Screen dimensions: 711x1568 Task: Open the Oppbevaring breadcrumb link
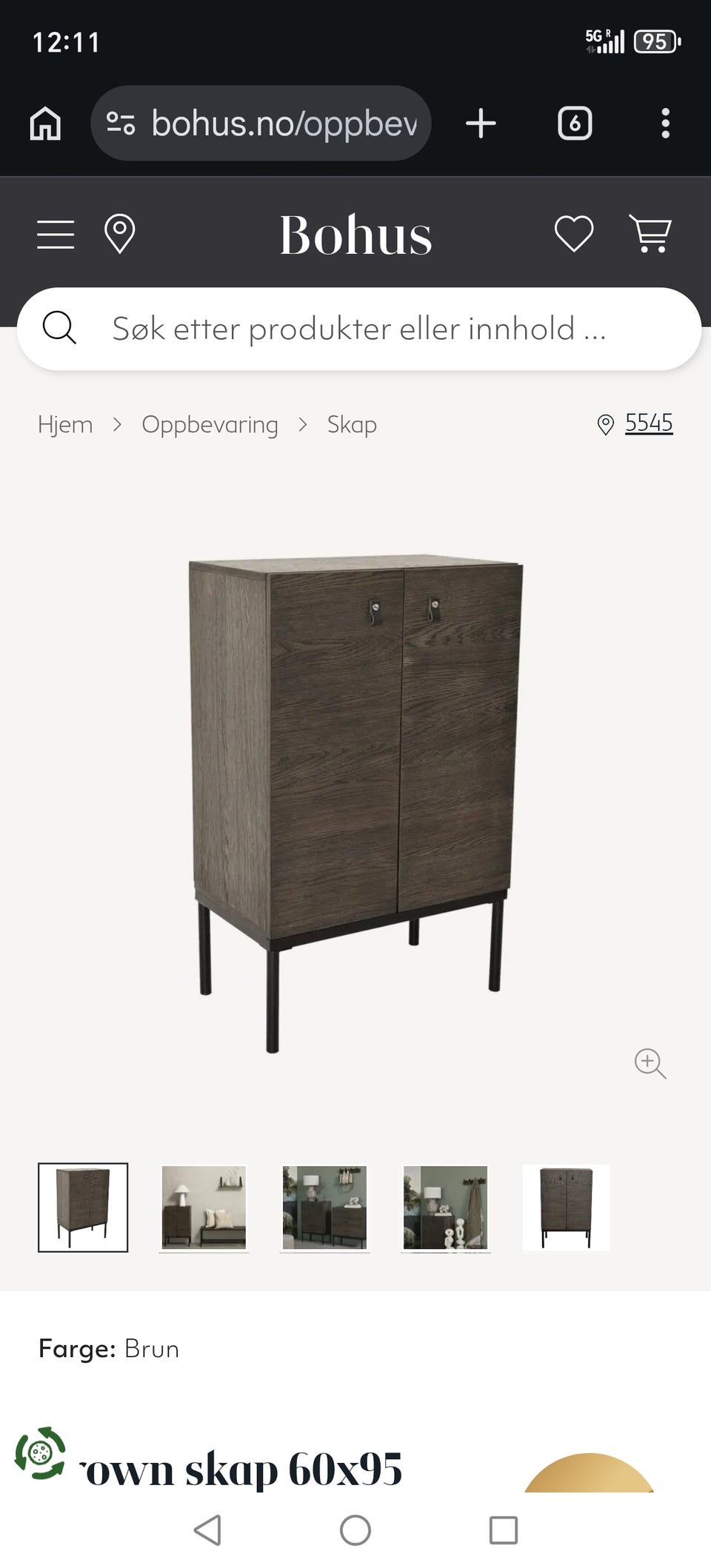tap(210, 425)
